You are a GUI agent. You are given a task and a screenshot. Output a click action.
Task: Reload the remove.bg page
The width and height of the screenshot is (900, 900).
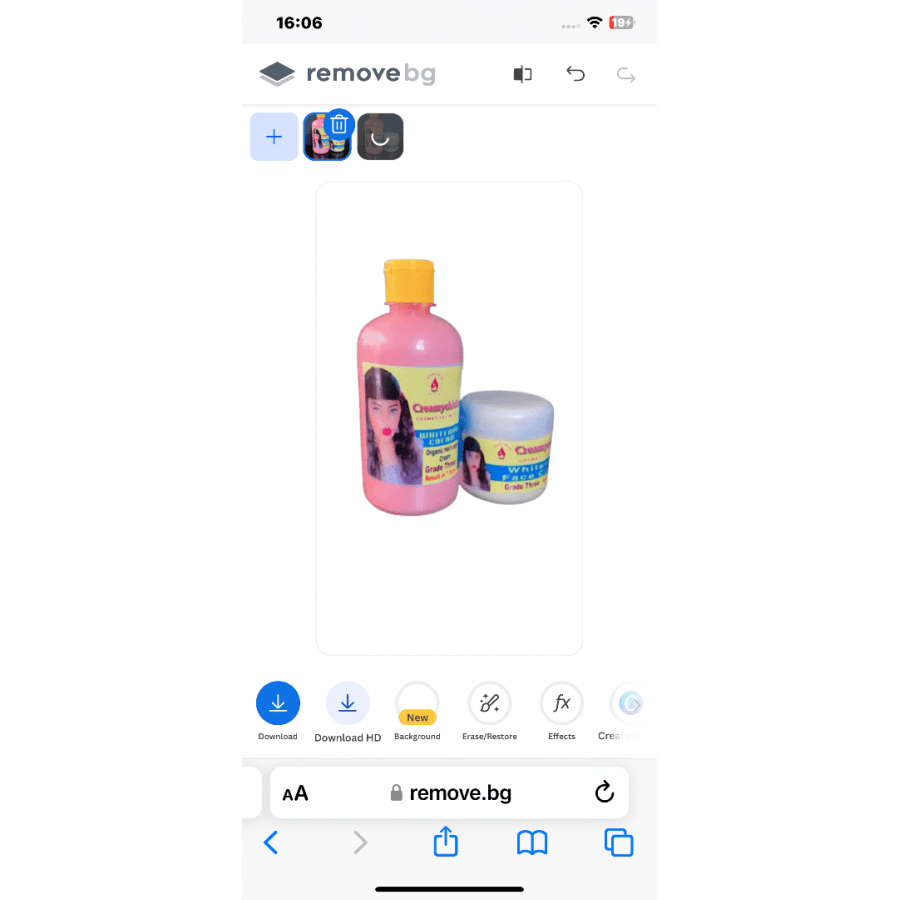coord(604,793)
